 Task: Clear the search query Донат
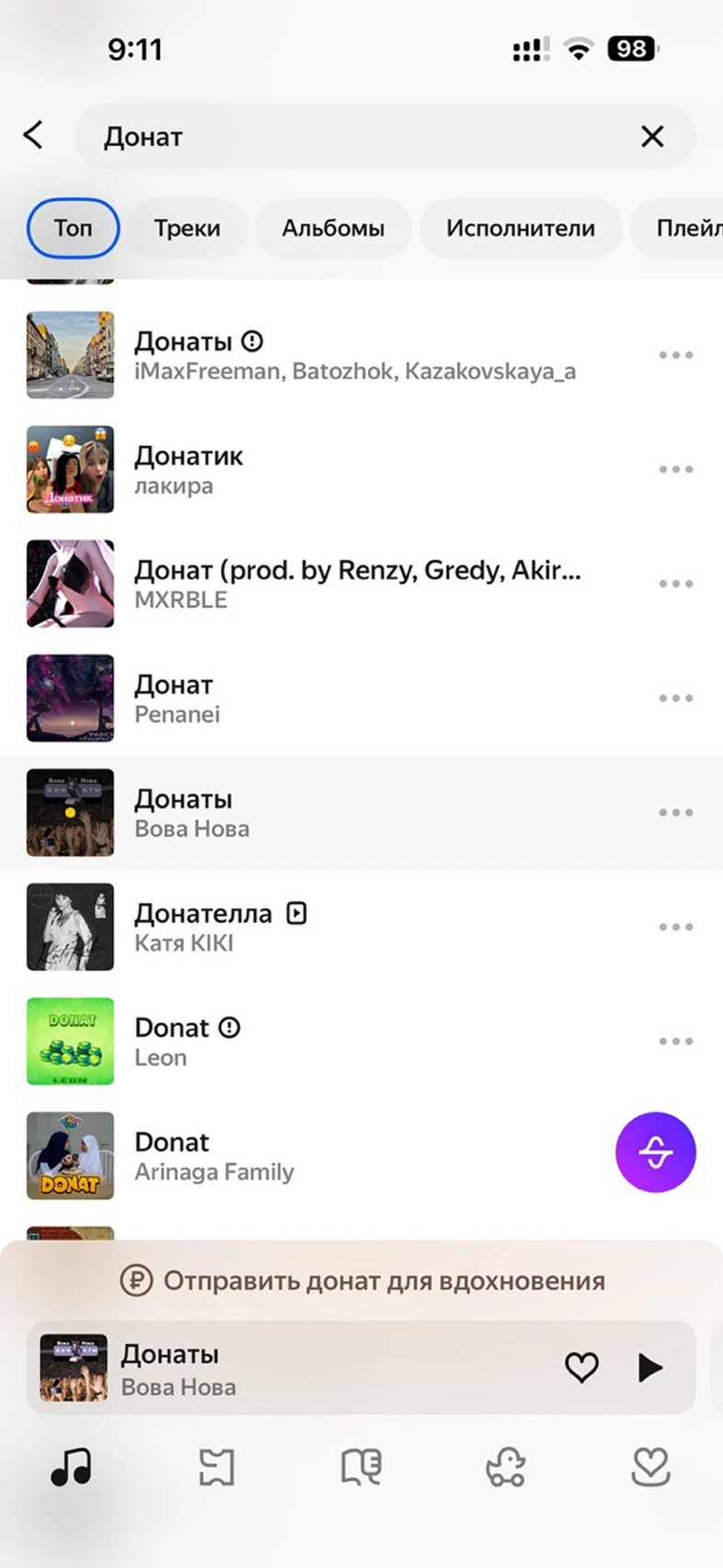pyautogui.click(x=652, y=137)
